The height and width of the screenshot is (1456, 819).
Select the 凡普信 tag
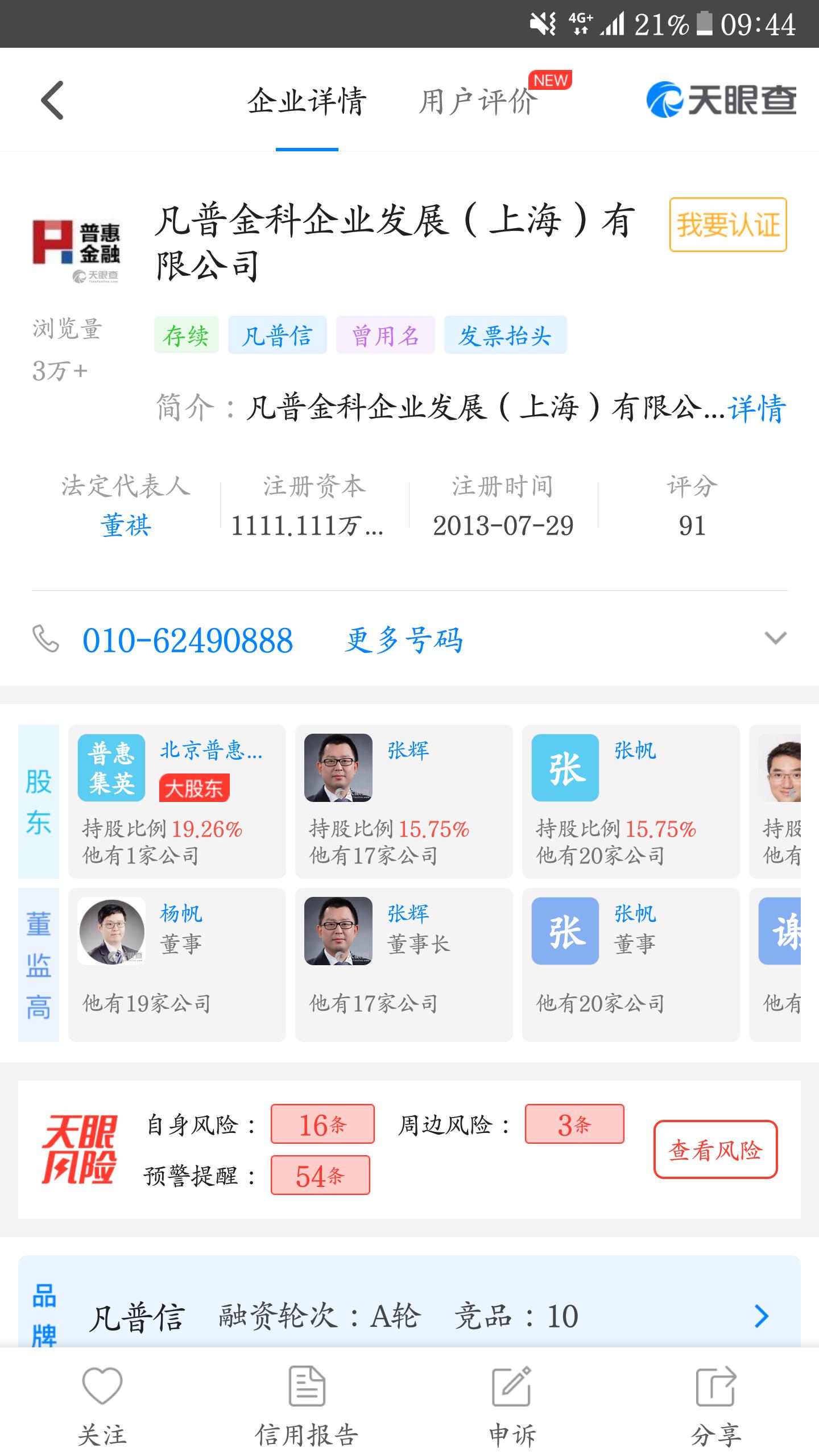click(277, 335)
